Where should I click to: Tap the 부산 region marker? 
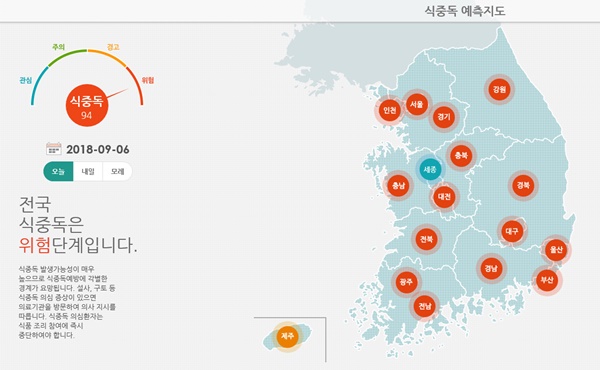pos(547,280)
